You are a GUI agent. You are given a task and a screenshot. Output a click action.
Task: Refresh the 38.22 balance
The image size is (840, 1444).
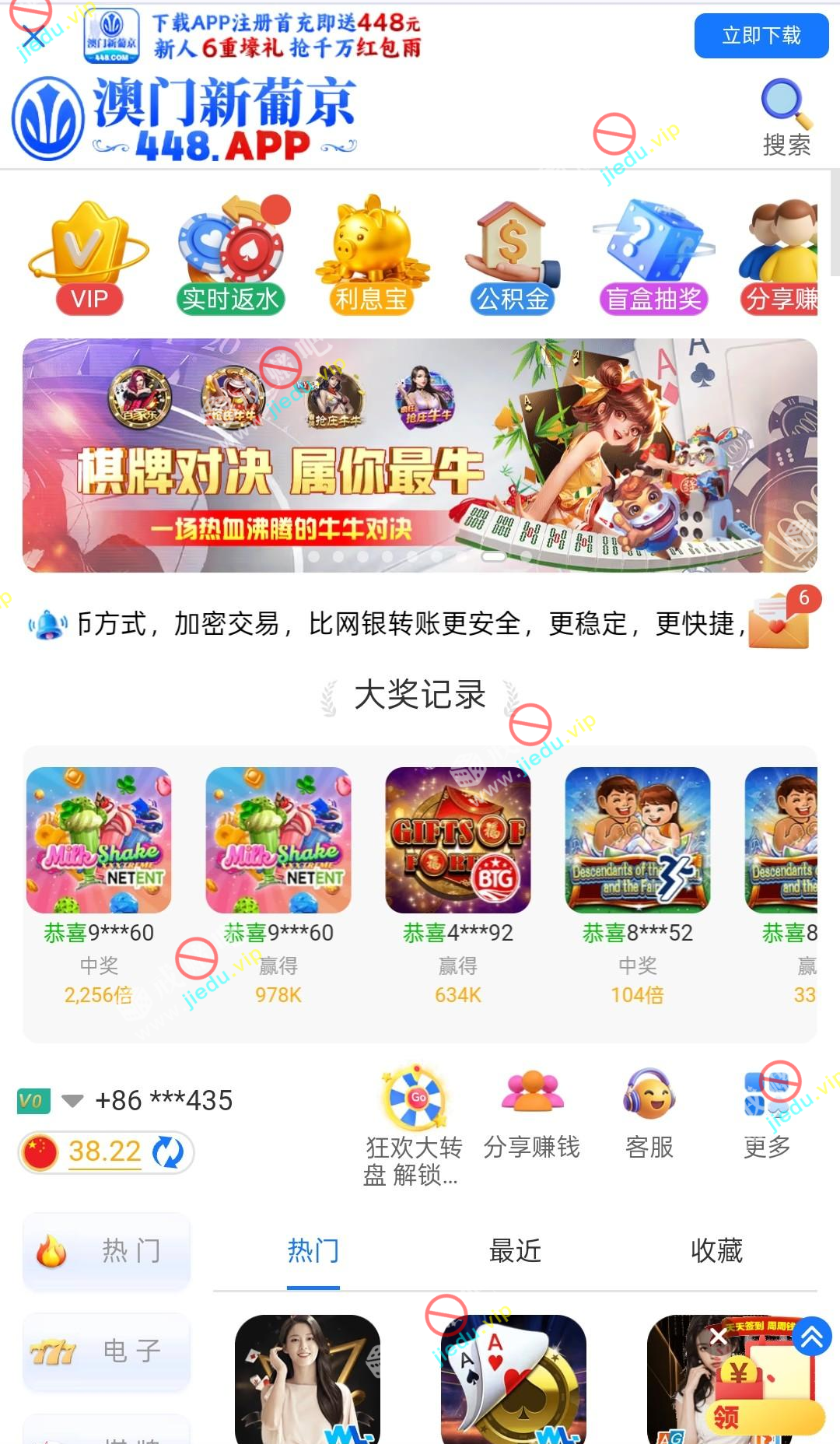(x=167, y=1152)
